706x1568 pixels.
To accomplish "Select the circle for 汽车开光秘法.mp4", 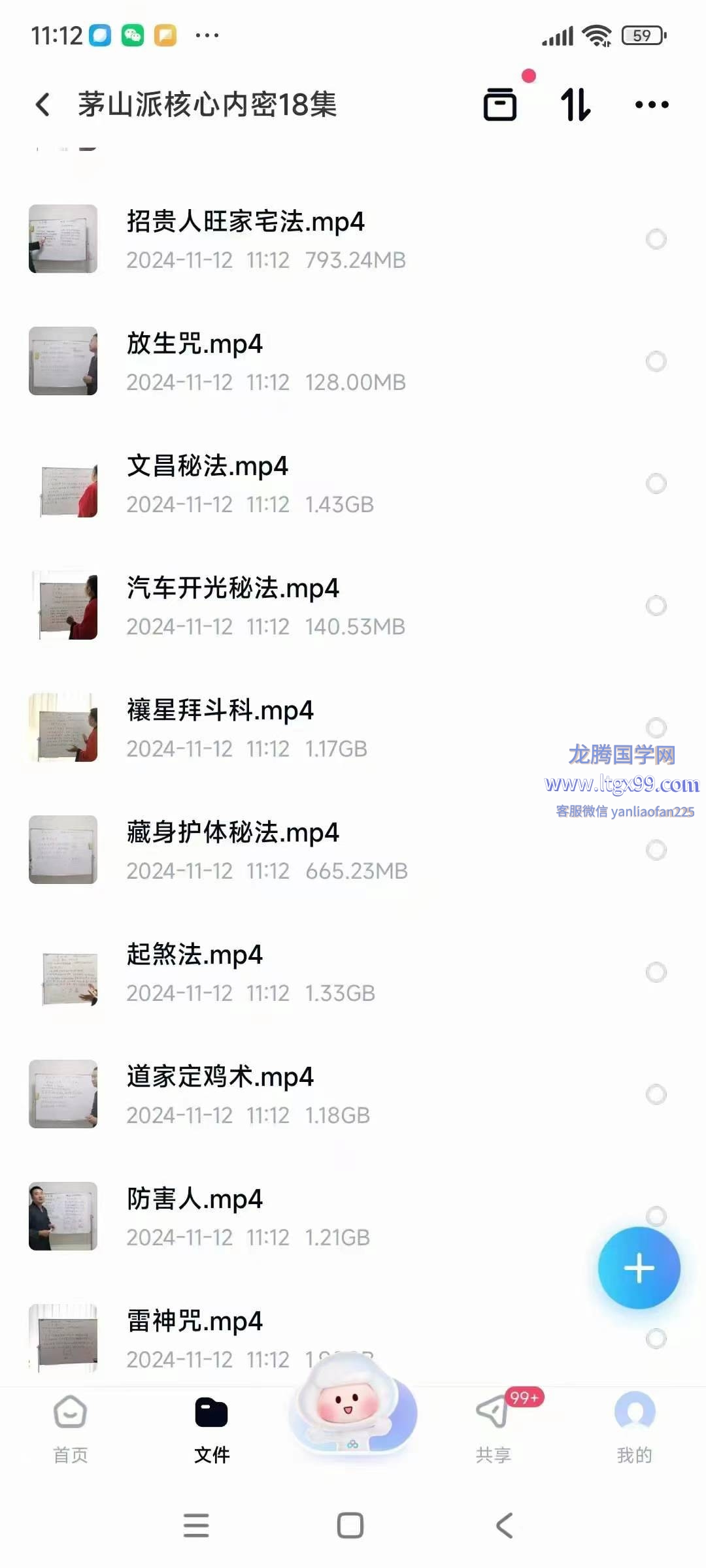I will [656, 606].
